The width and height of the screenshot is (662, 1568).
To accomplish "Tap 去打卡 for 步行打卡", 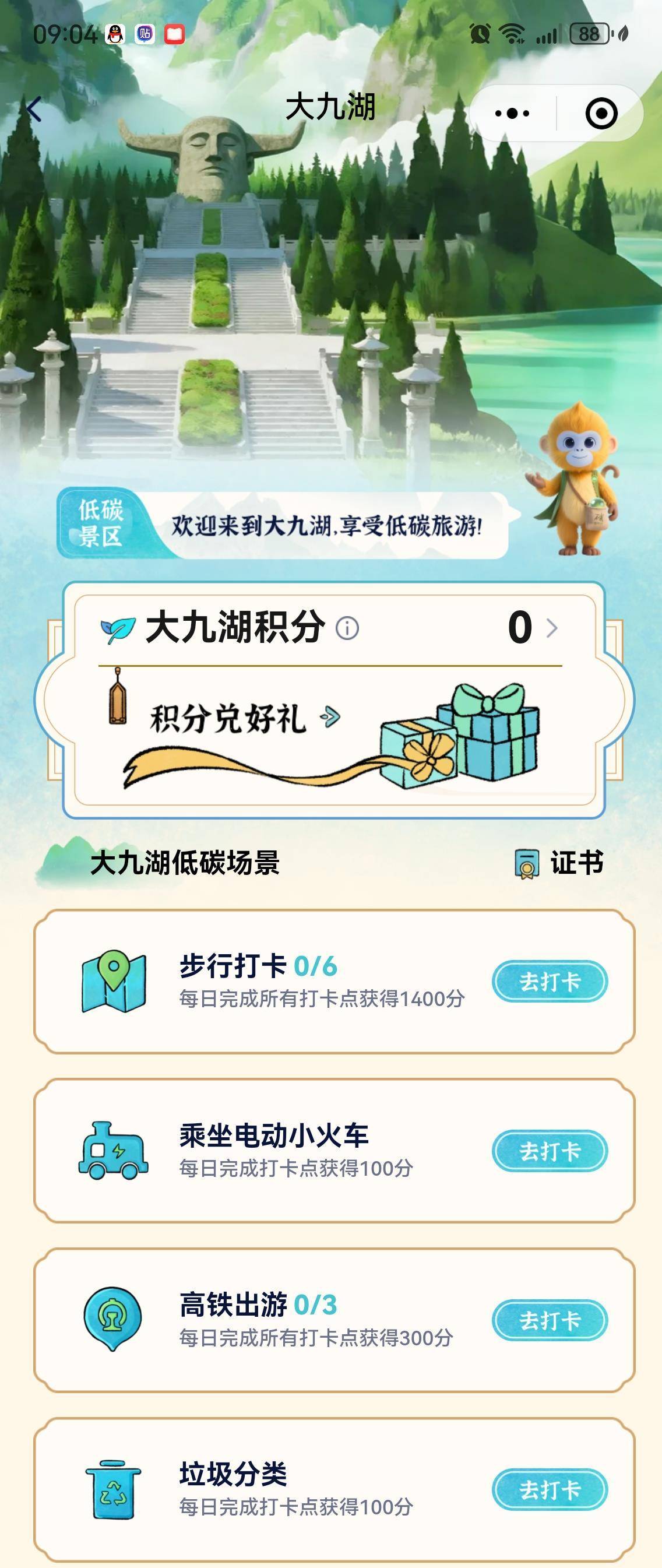I will pyautogui.click(x=550, y=981).
